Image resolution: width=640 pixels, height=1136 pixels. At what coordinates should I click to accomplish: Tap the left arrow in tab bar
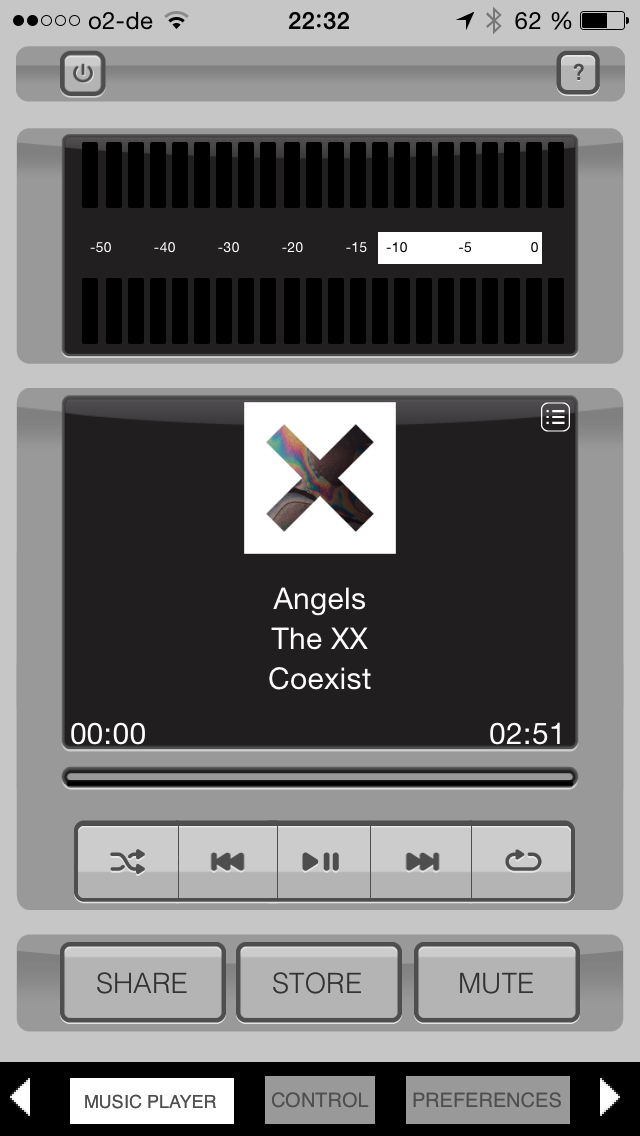20,1097
